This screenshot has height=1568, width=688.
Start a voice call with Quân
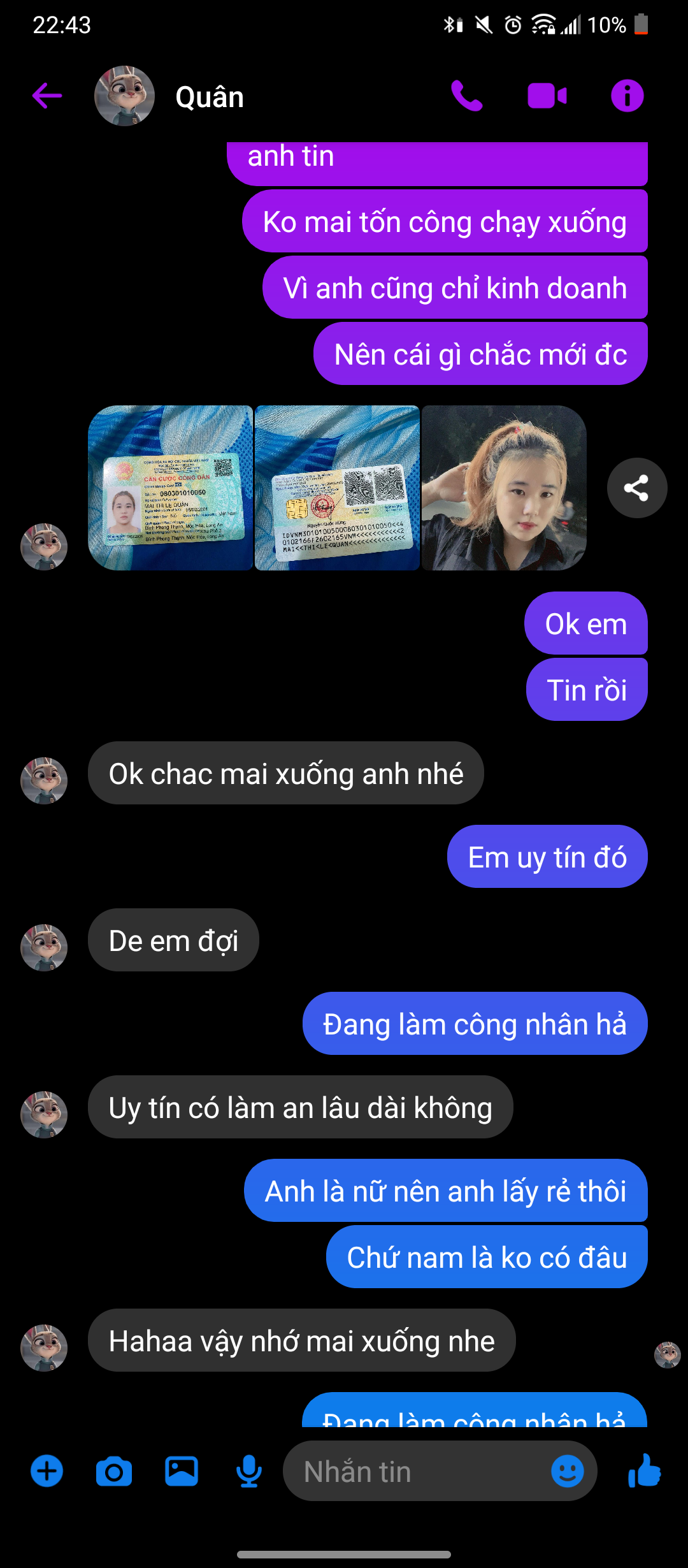tap(466, 96)
